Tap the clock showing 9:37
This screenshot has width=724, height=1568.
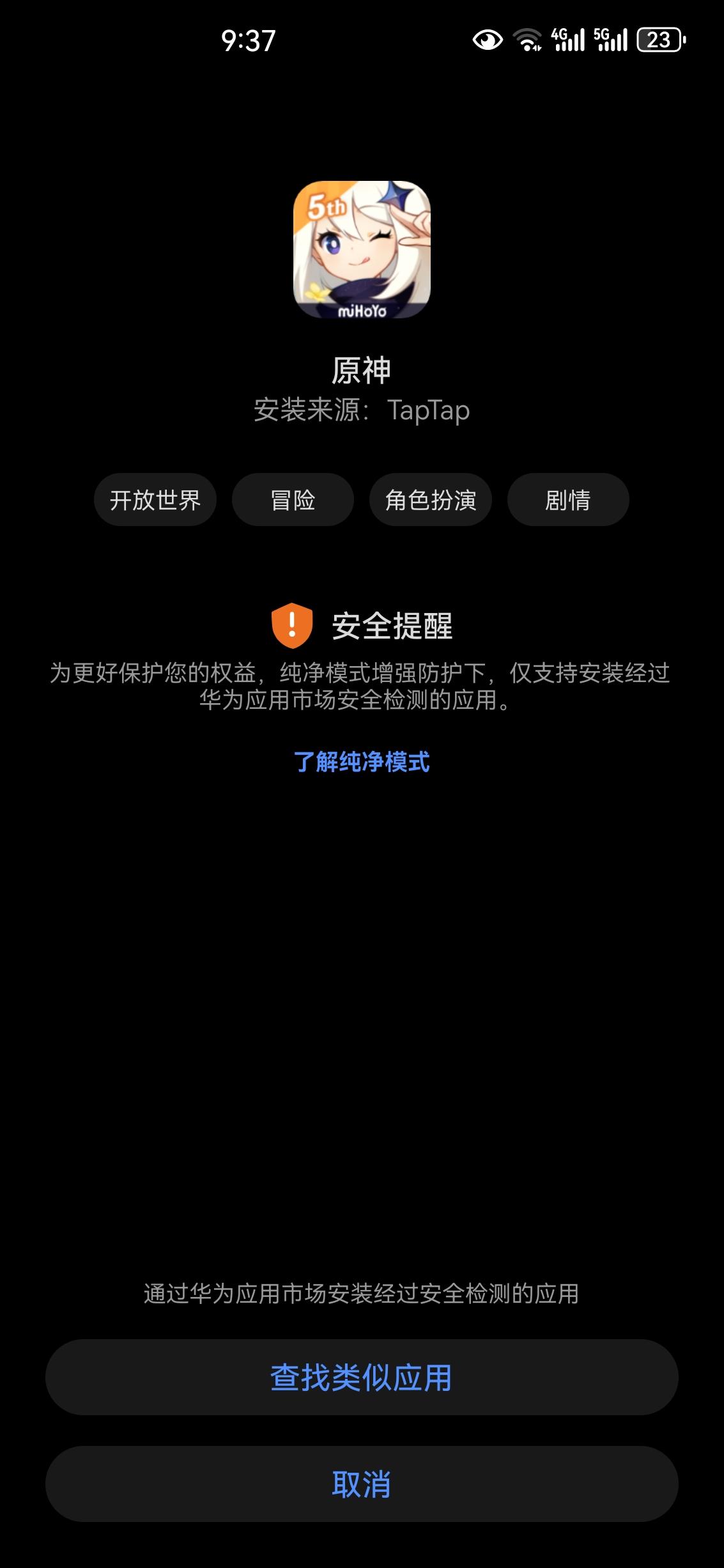[249, 40]
